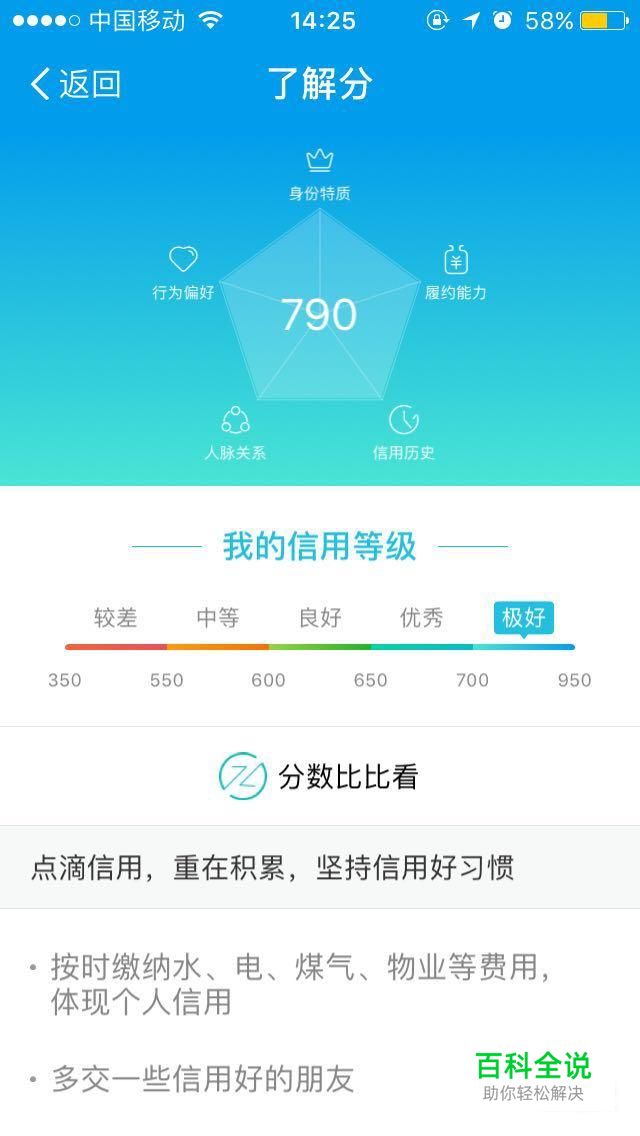The width and height of the screenshot is (640, 1136).
Task: Select the 信用历史 clock icon
Action: (x=403, y=420)
